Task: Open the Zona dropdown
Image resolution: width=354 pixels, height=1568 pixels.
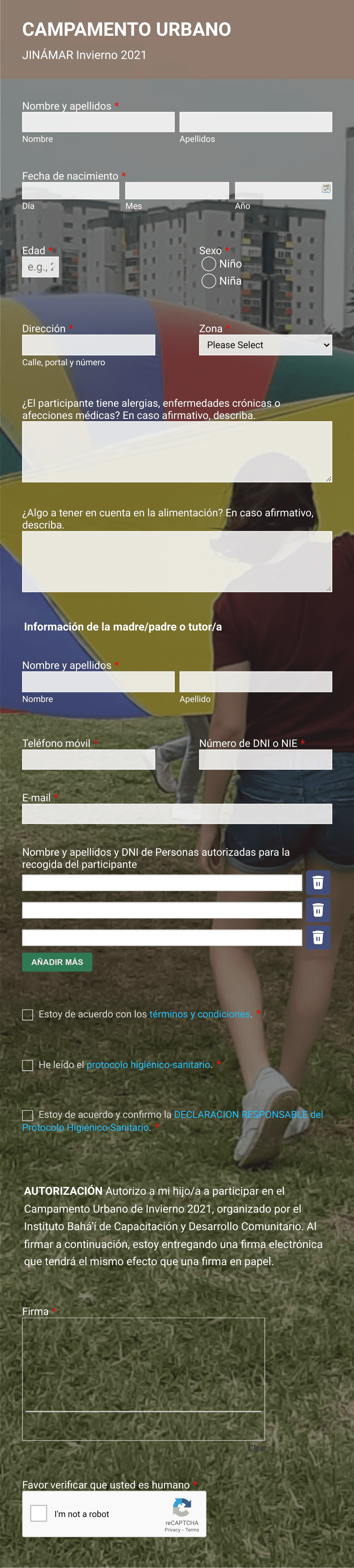Action: (x=265, y=345)
